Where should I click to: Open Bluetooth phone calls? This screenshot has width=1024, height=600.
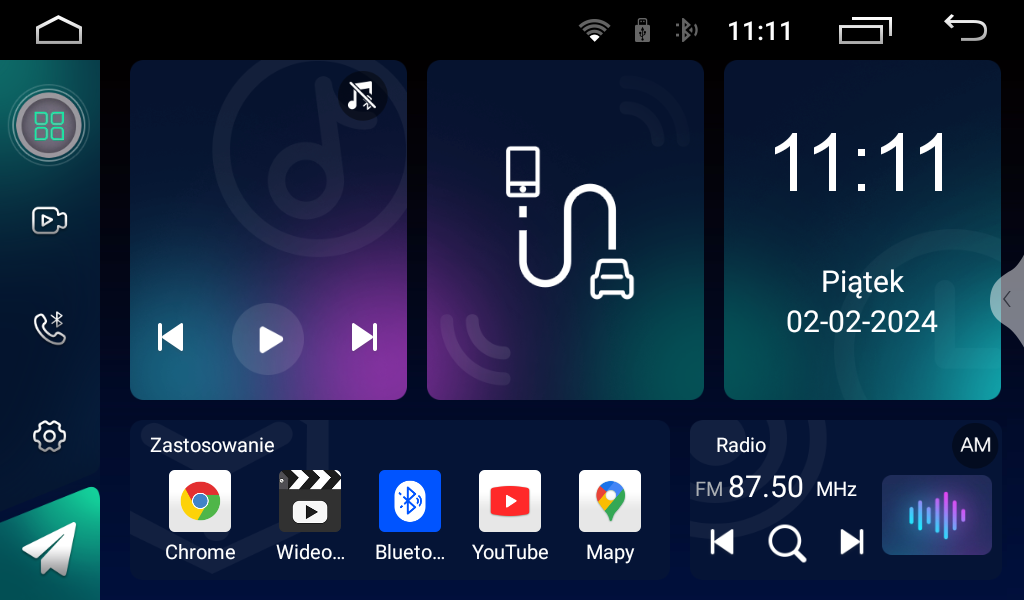49,327
